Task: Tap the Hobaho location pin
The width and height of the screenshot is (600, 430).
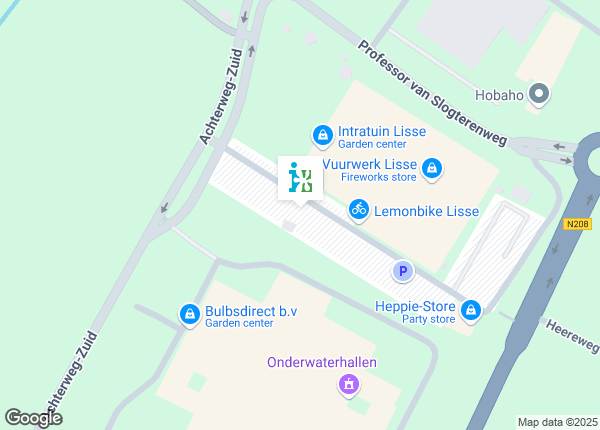Action: [x=540, y=96]
